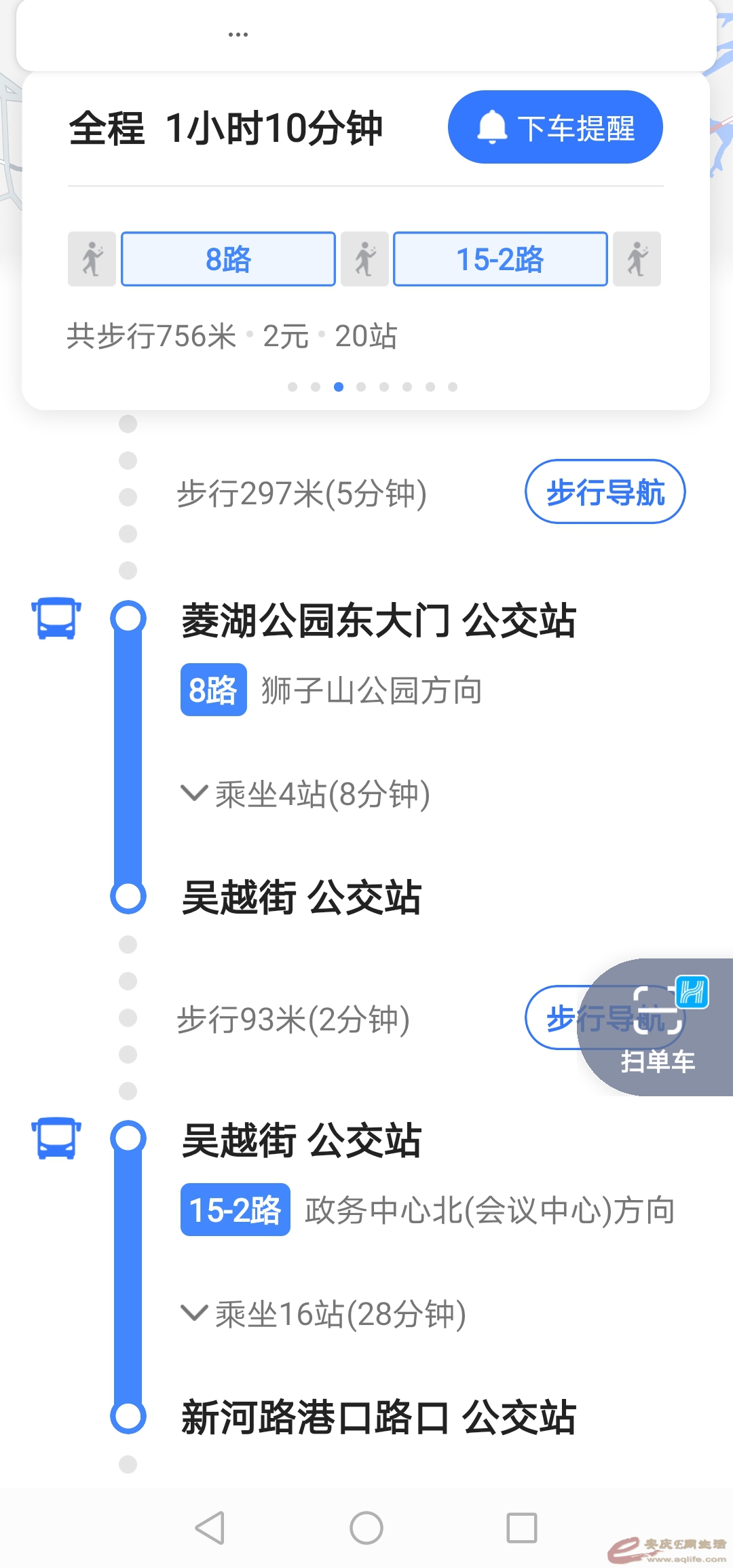733x1568 pixels.
Task: Open the recent apps view
Action: click(522, 1528)
